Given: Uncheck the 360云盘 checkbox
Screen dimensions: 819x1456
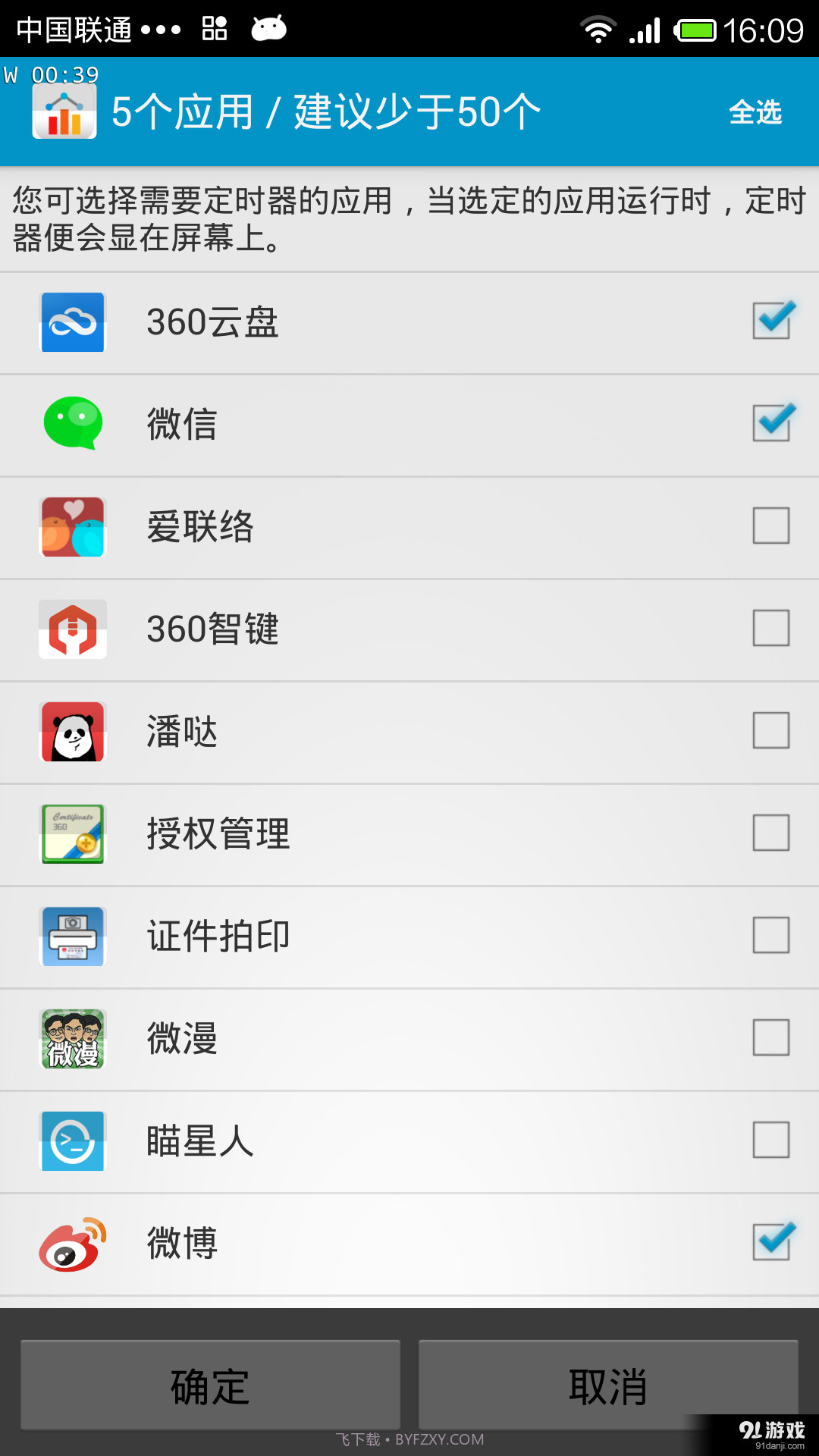Looking at the screenshot, I should click(770, 322).
